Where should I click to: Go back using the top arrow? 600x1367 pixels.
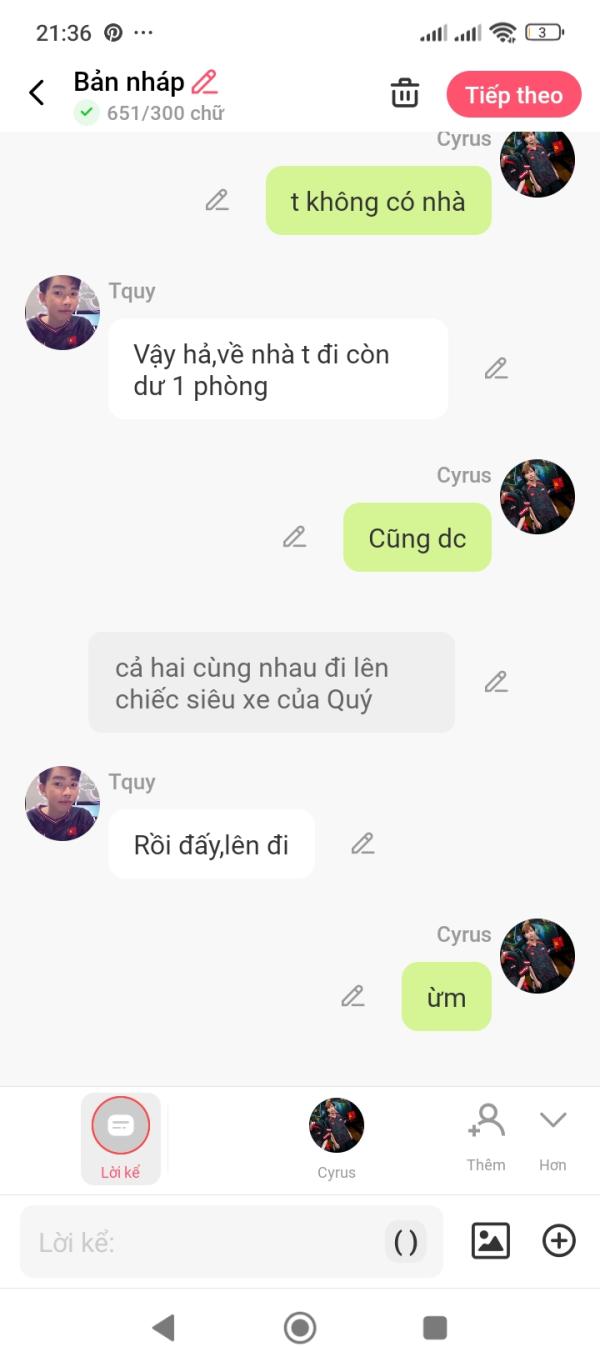tap(37, 93)
